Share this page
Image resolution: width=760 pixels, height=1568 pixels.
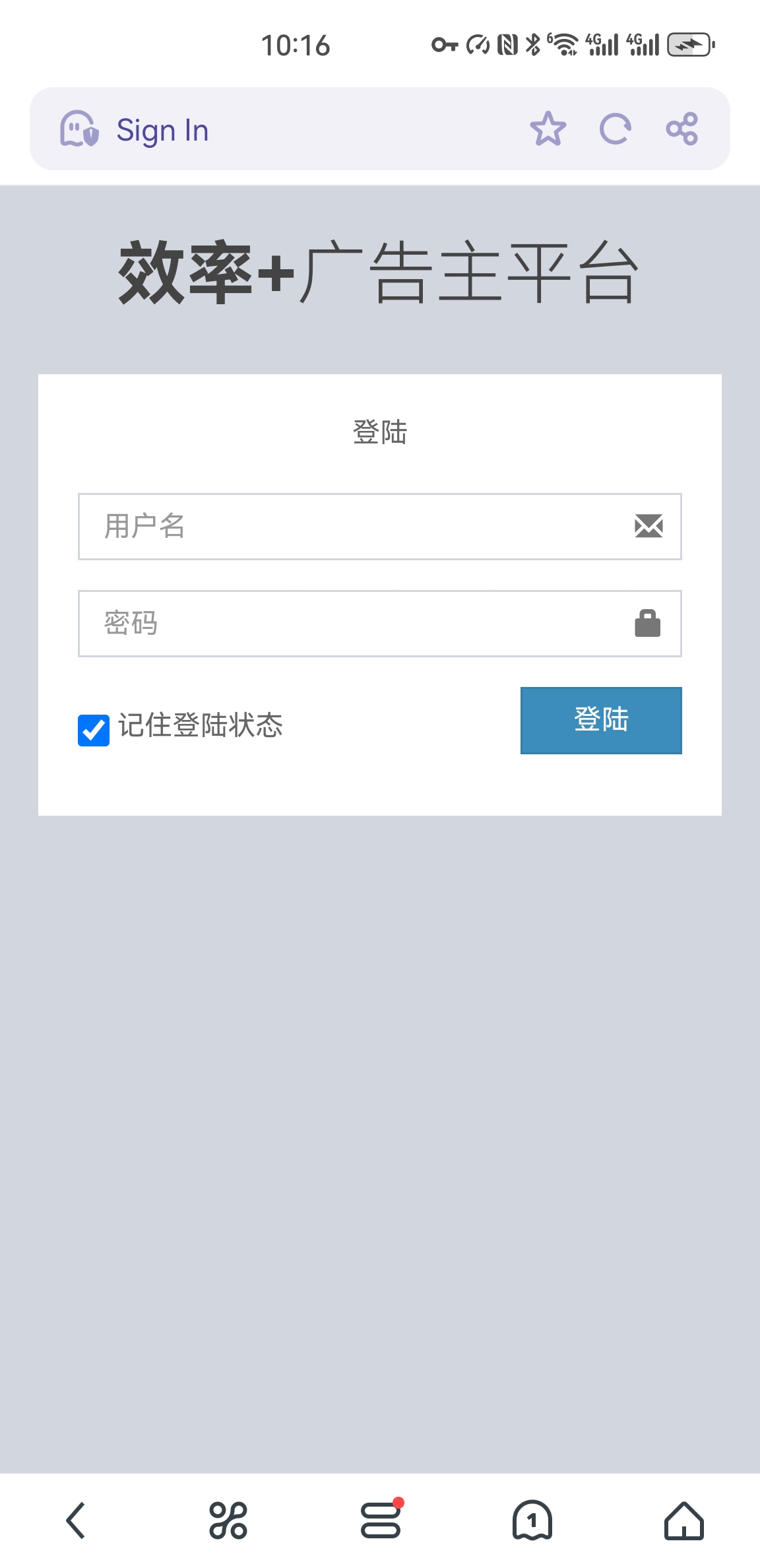click(x=681, y=129)
